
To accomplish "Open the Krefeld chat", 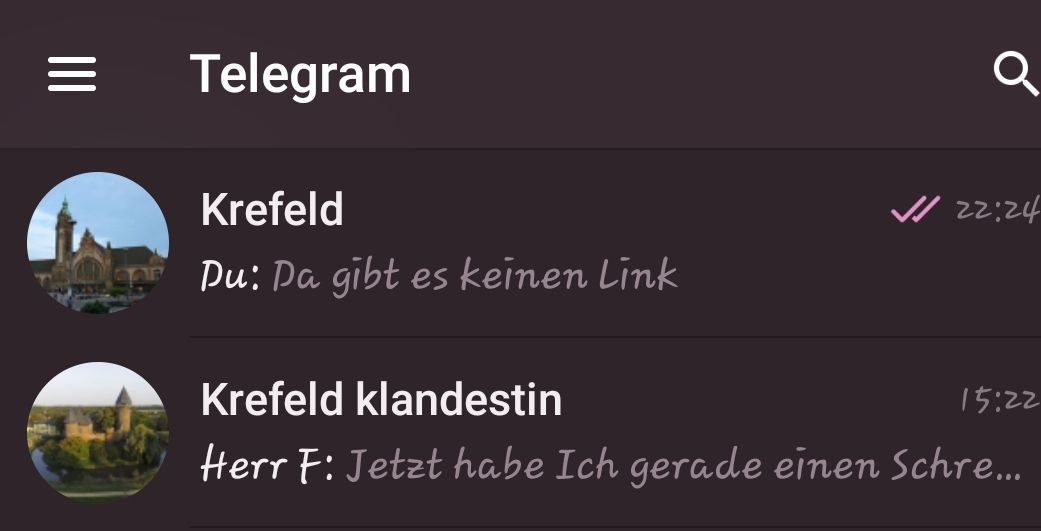I will click(x=520, y=243).
